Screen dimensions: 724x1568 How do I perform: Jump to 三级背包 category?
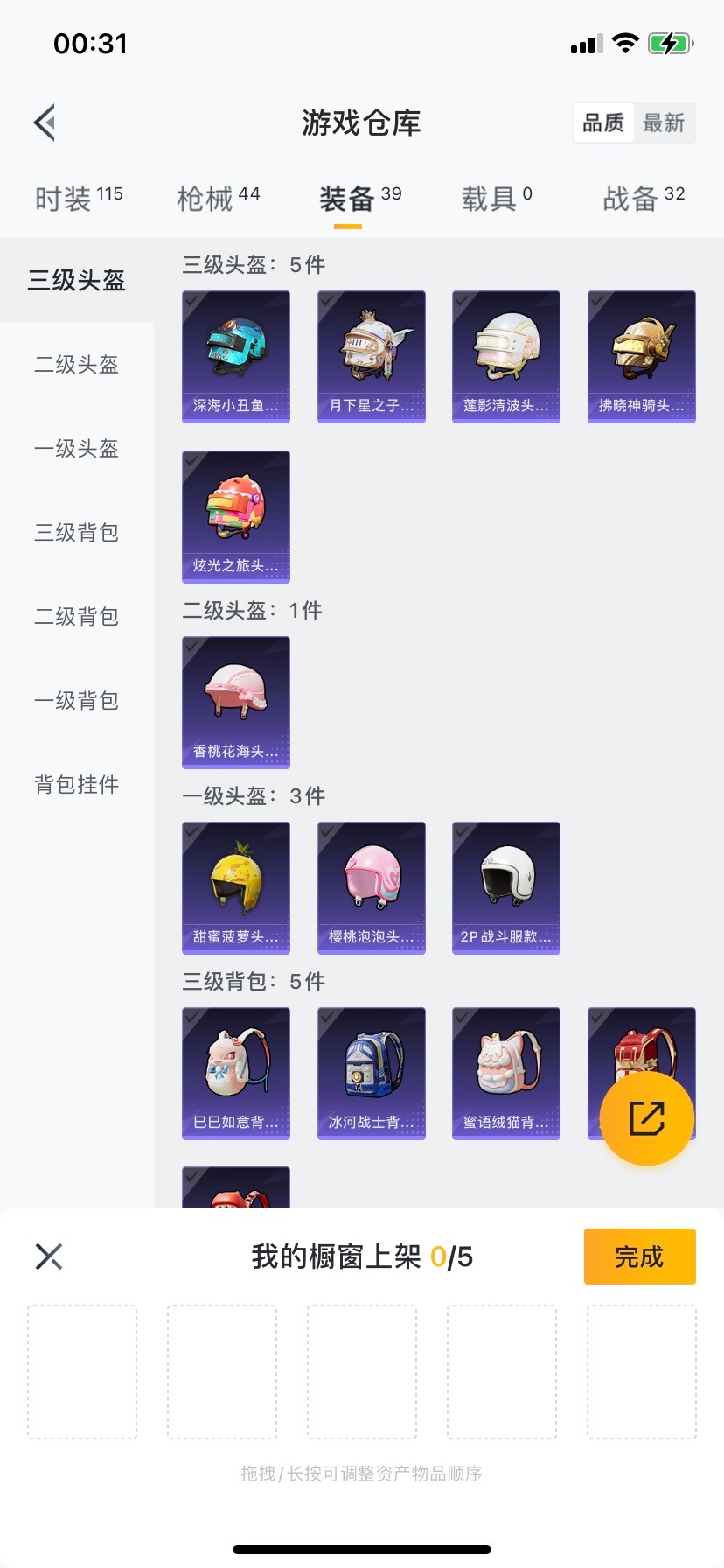(x=77, y=533)
